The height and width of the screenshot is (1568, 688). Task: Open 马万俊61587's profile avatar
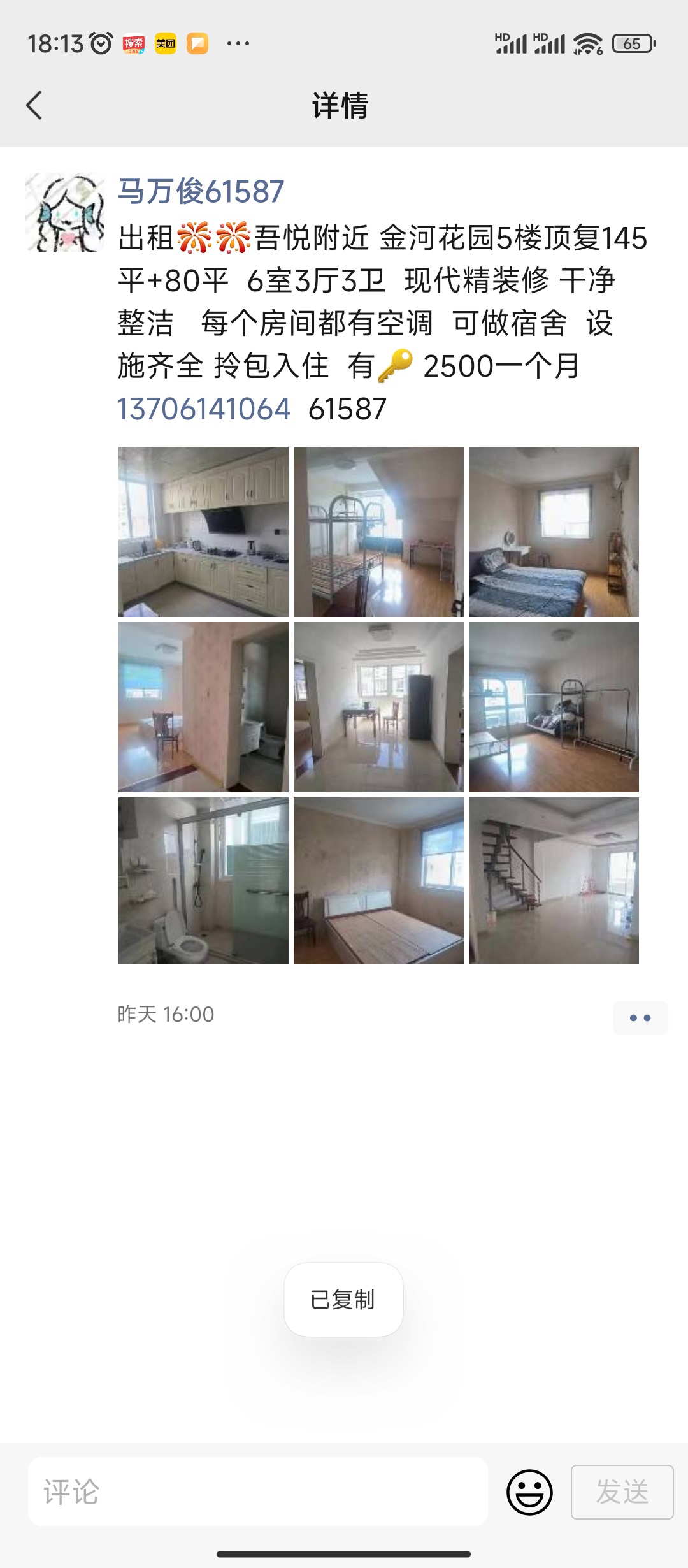[65, 212]
